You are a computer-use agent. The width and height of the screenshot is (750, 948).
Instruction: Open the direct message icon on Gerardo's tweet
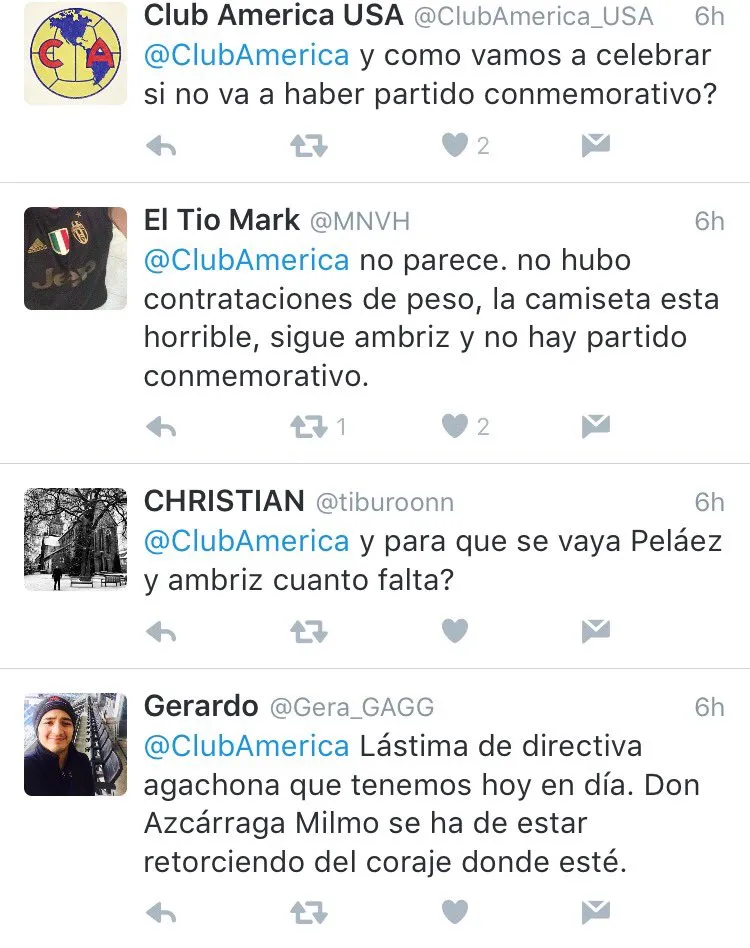595,911
